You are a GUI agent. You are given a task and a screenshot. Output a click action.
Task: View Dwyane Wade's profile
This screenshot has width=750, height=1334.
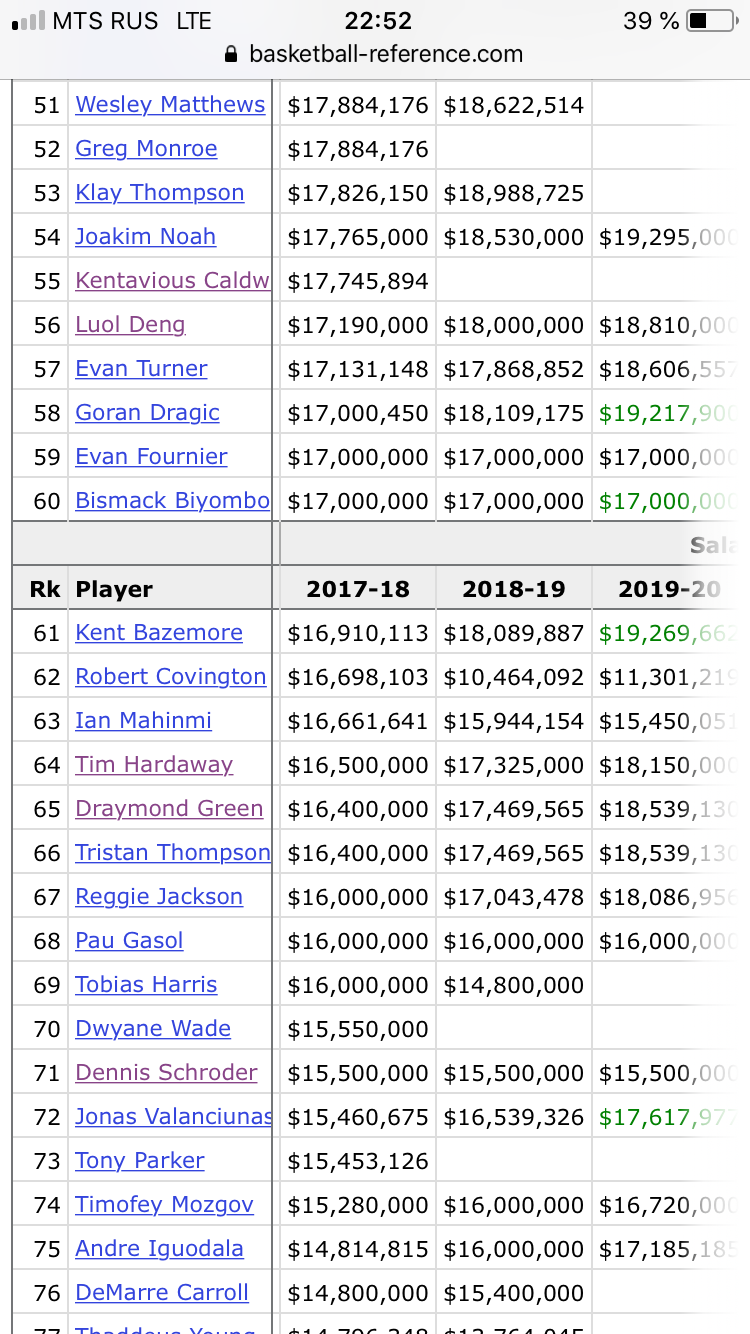click(153, 1029)
